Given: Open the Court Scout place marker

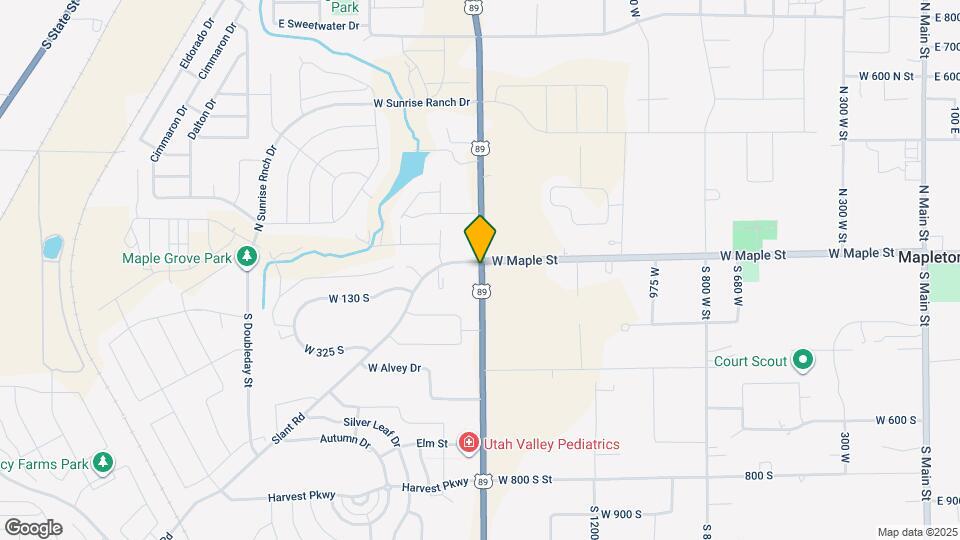Looking at the screenshot, I should pyautogui.click(x=802, y=360).
